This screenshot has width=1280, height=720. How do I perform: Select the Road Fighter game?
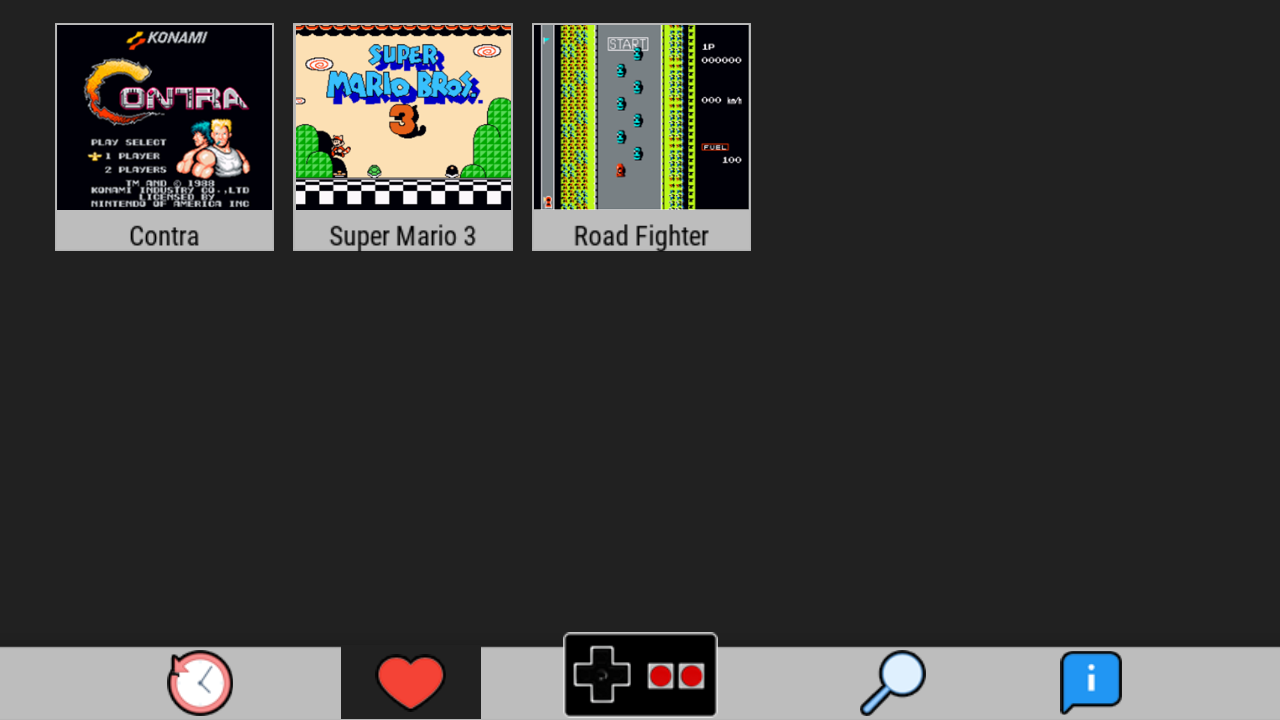[x=641, y=137]
